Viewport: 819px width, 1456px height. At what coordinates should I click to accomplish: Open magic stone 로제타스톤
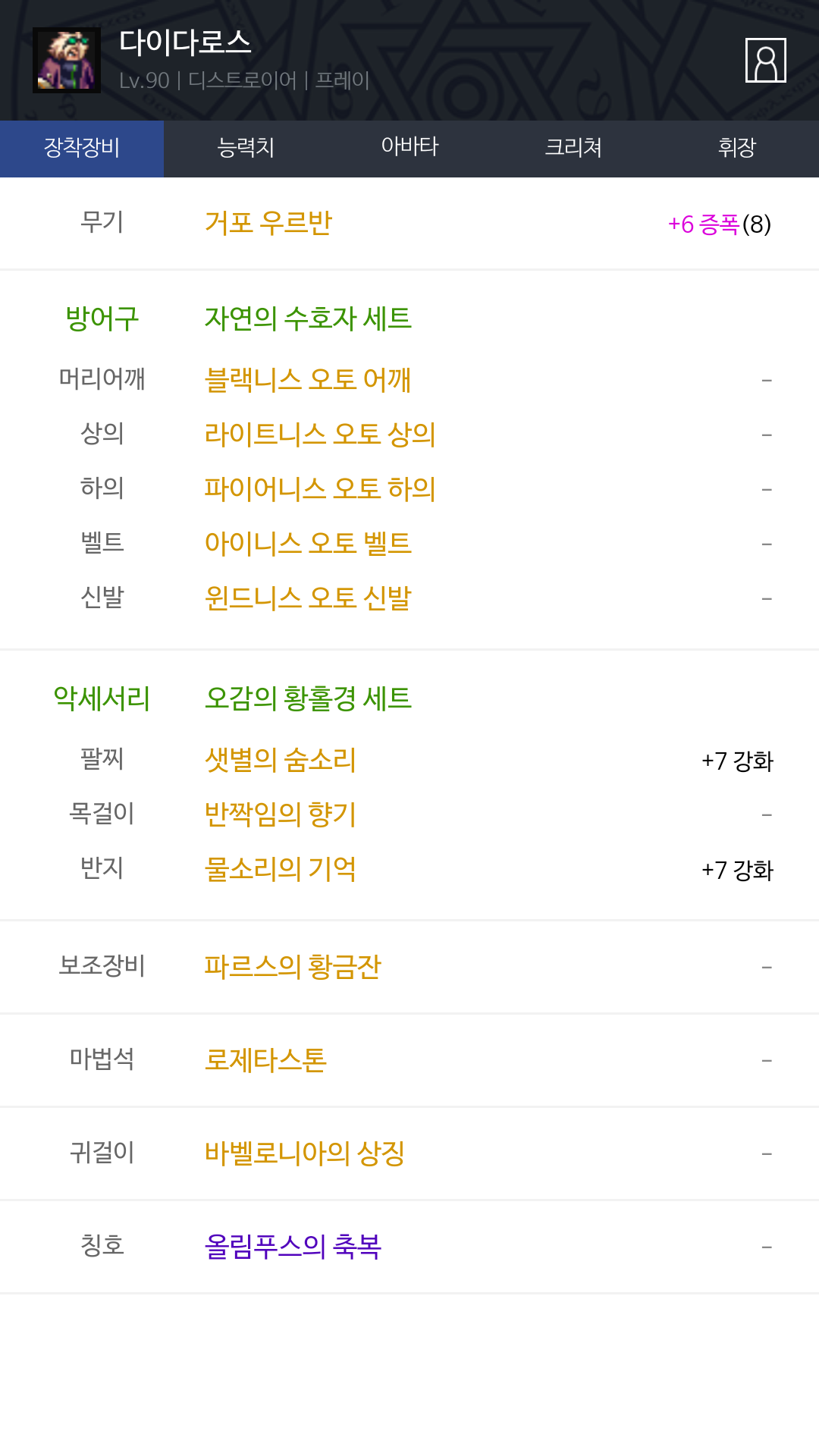pos(265,1060)
